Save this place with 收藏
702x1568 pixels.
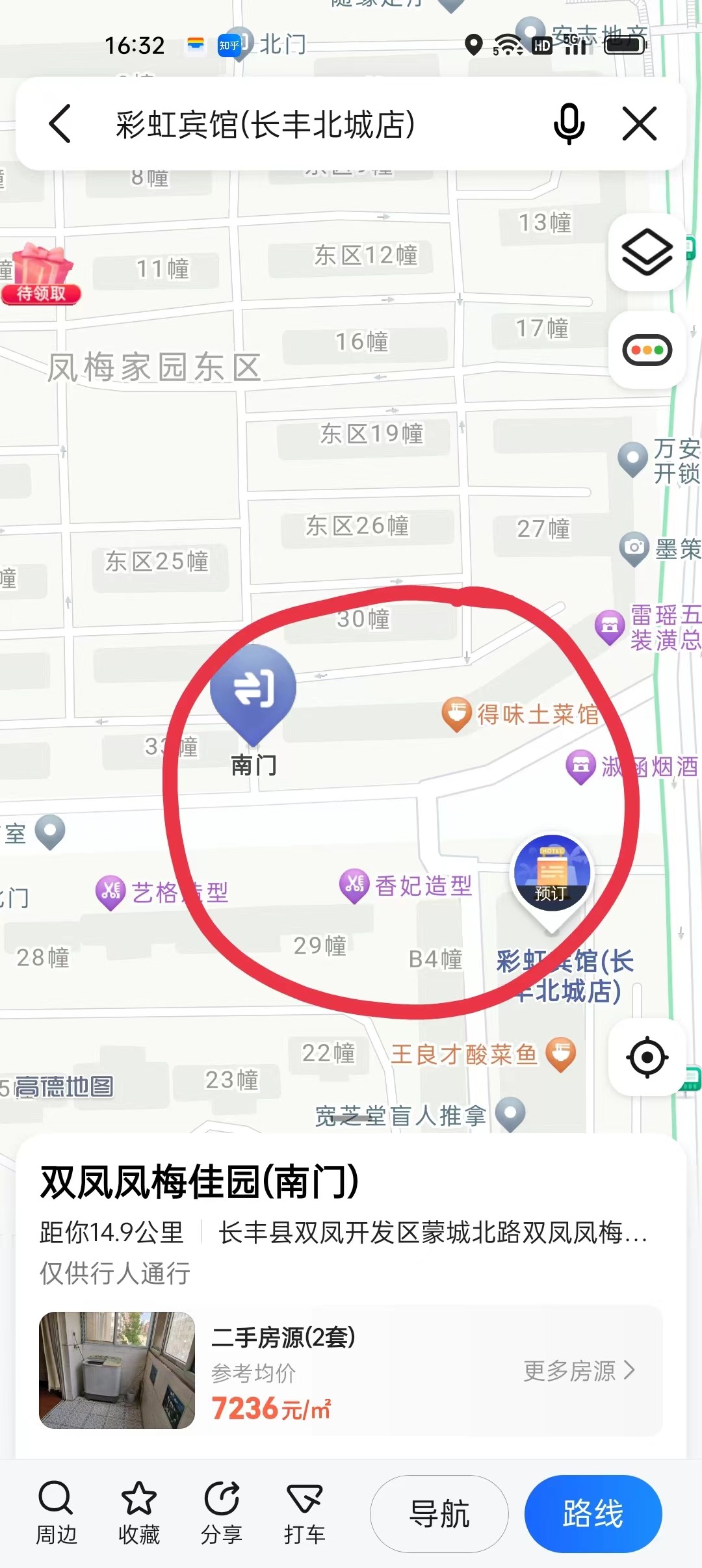pos(139,1512)
